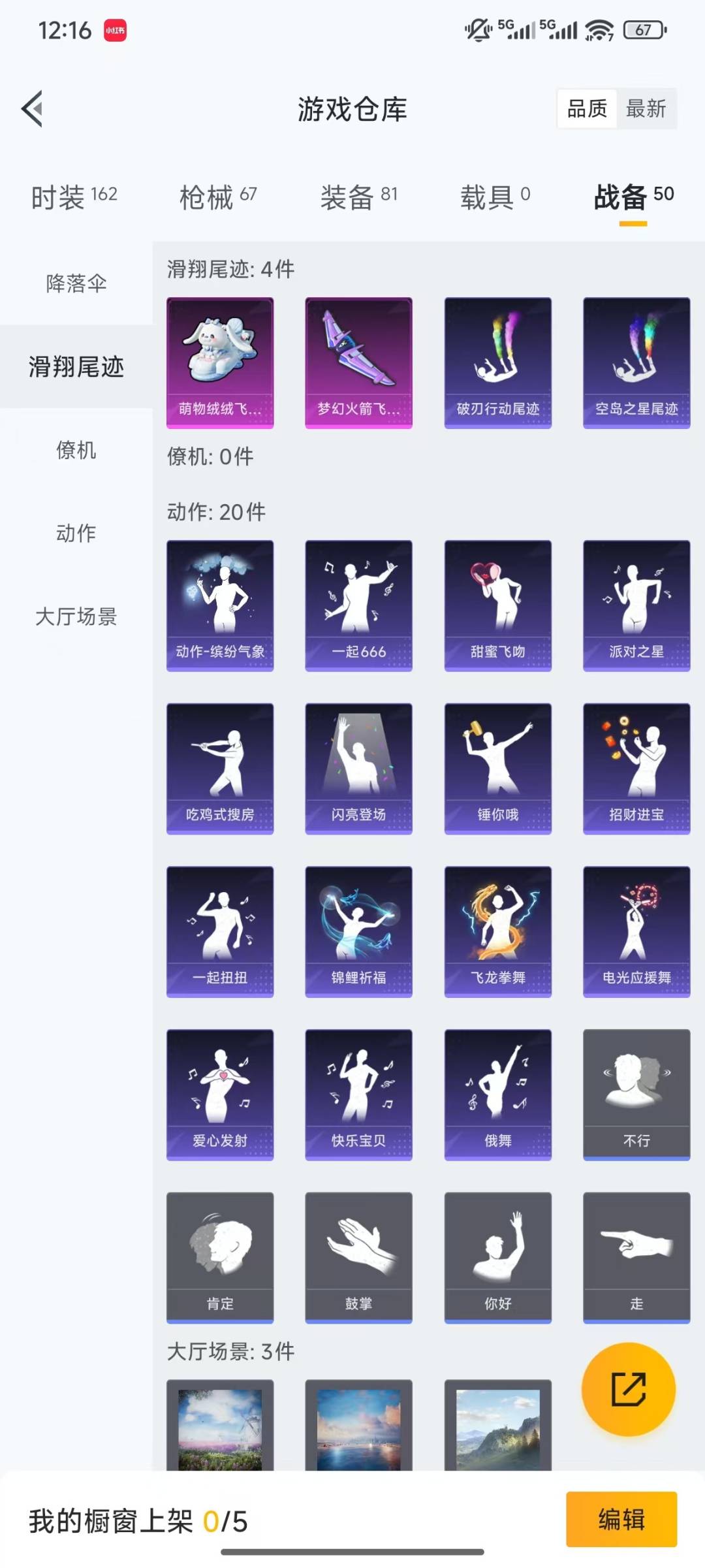The height and width of the screenshot is (1568, 705).
Task: Jump to 动作 in the side menu
Action: coord(76,533)
